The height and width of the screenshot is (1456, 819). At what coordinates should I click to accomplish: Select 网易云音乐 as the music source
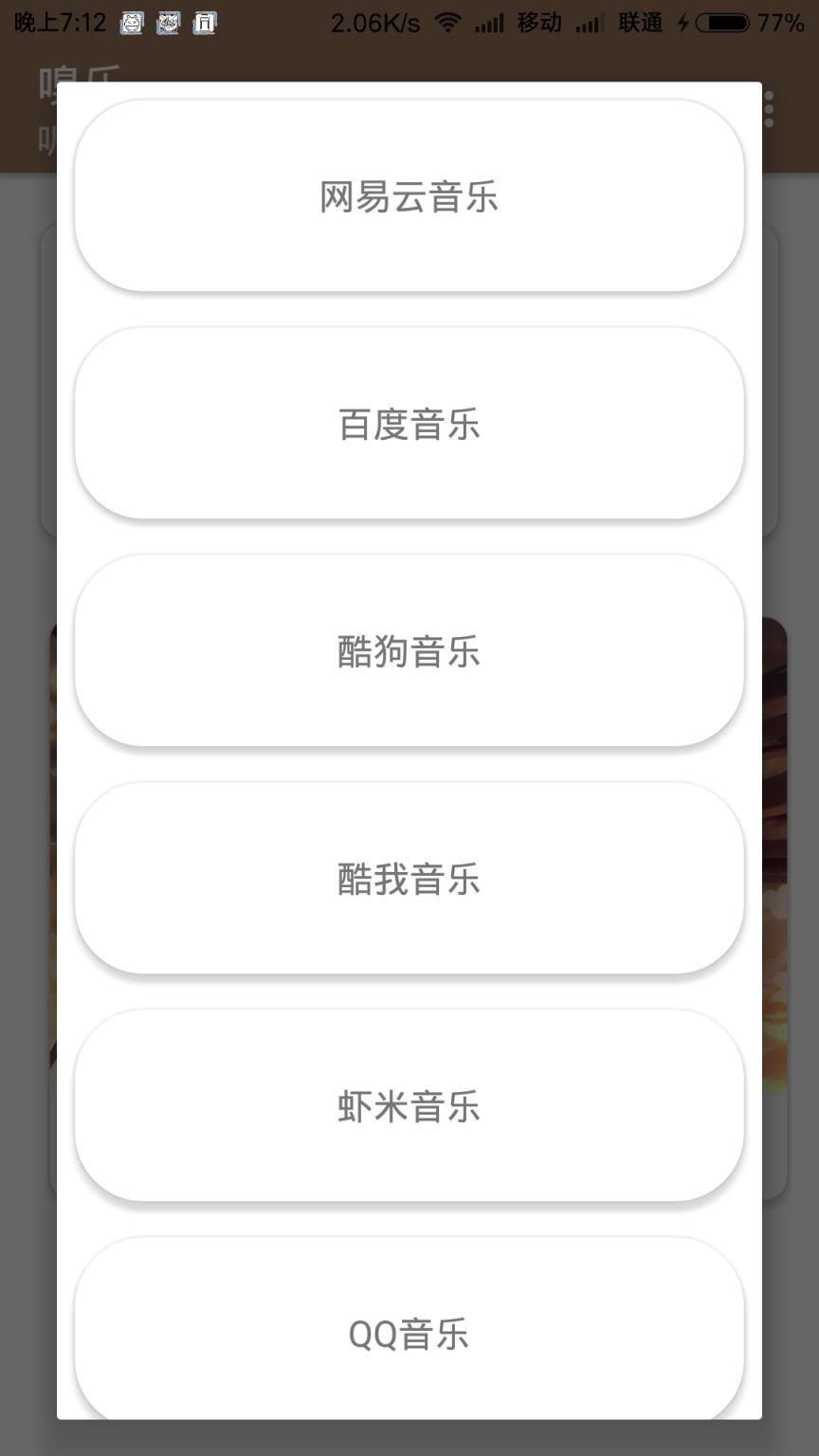click(408, 196)
